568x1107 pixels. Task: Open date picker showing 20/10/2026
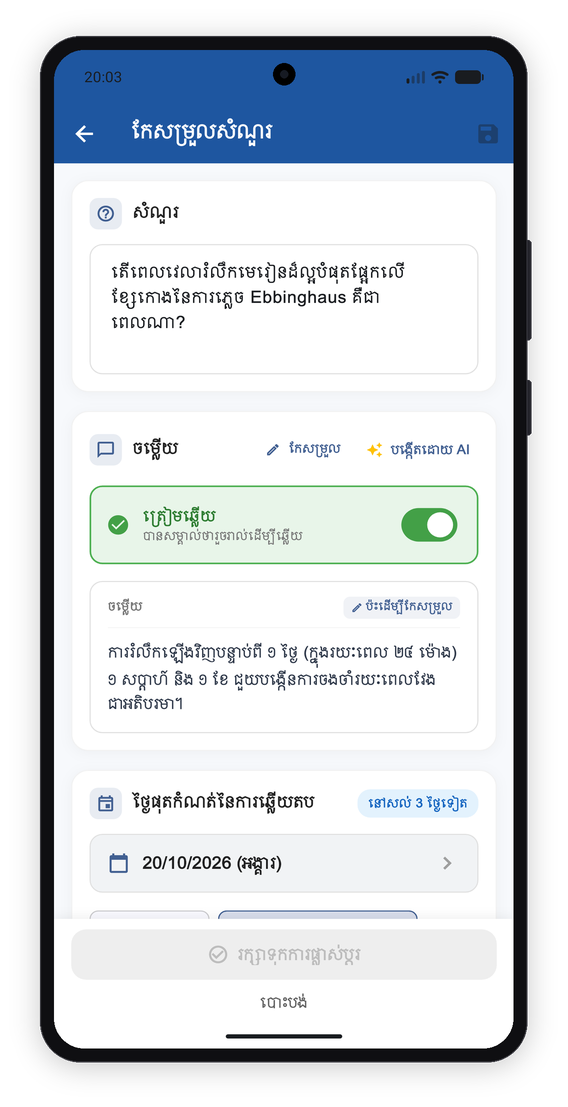[x=284, y=863]
